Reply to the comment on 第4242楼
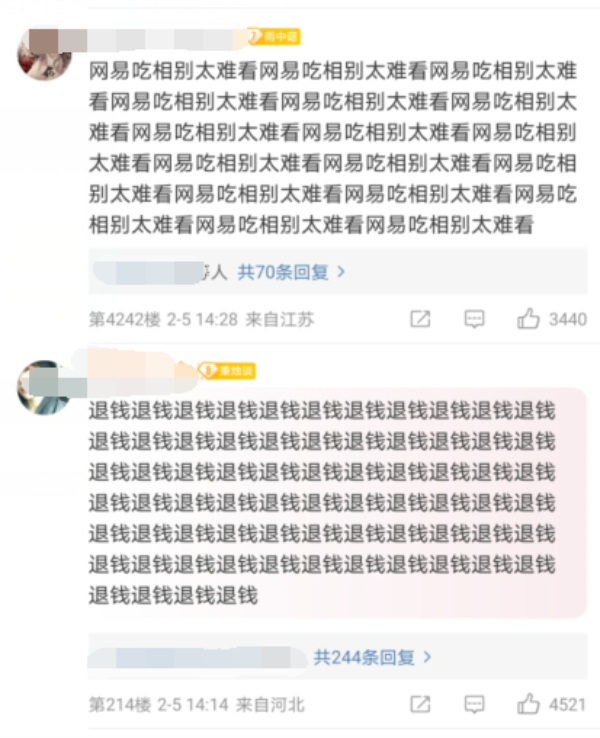Screen dimensions: 600x738 [x=475, y=319]
